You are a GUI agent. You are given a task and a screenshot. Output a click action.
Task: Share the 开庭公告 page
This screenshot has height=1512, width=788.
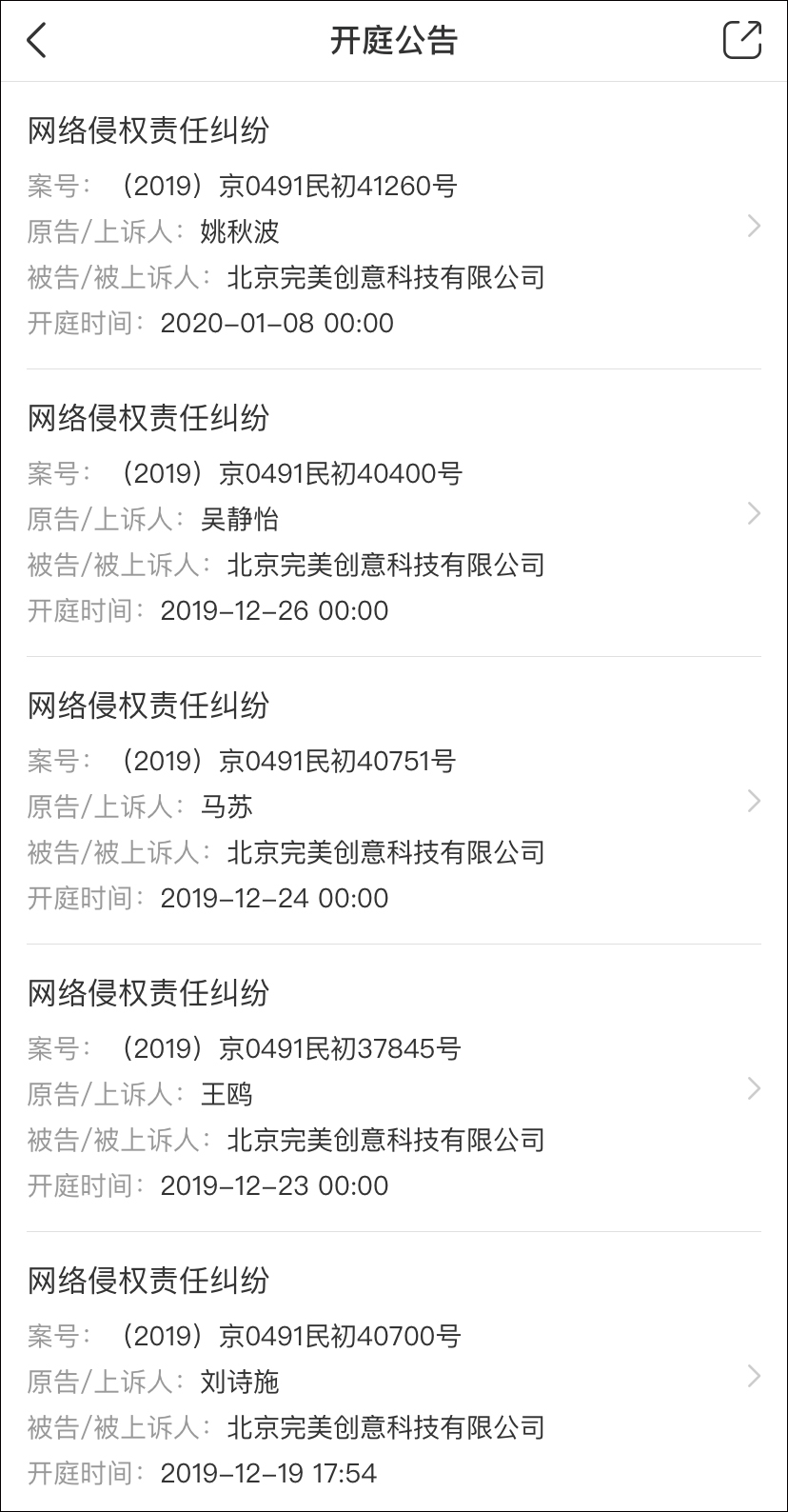tap(741, 41)
